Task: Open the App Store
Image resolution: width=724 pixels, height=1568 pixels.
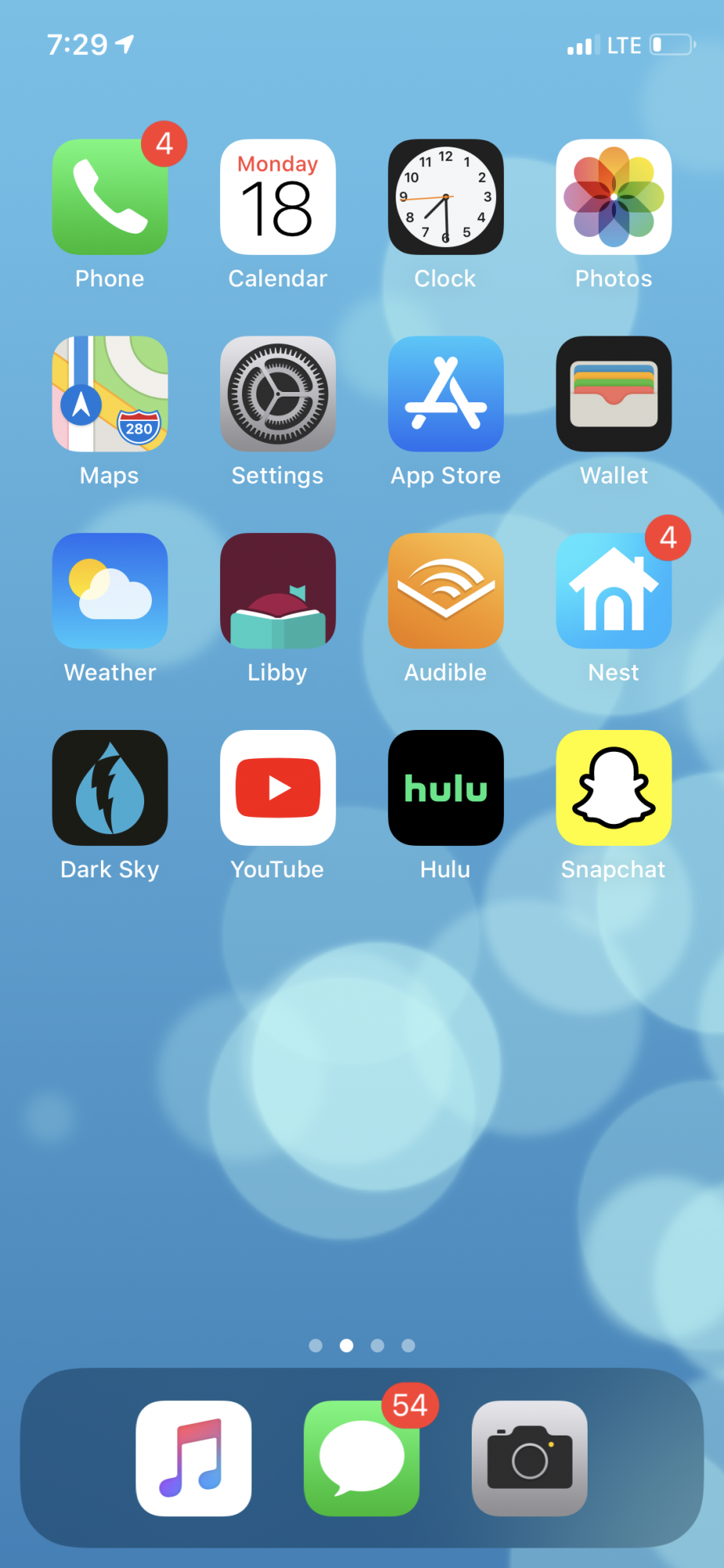Action: [446, 394]
